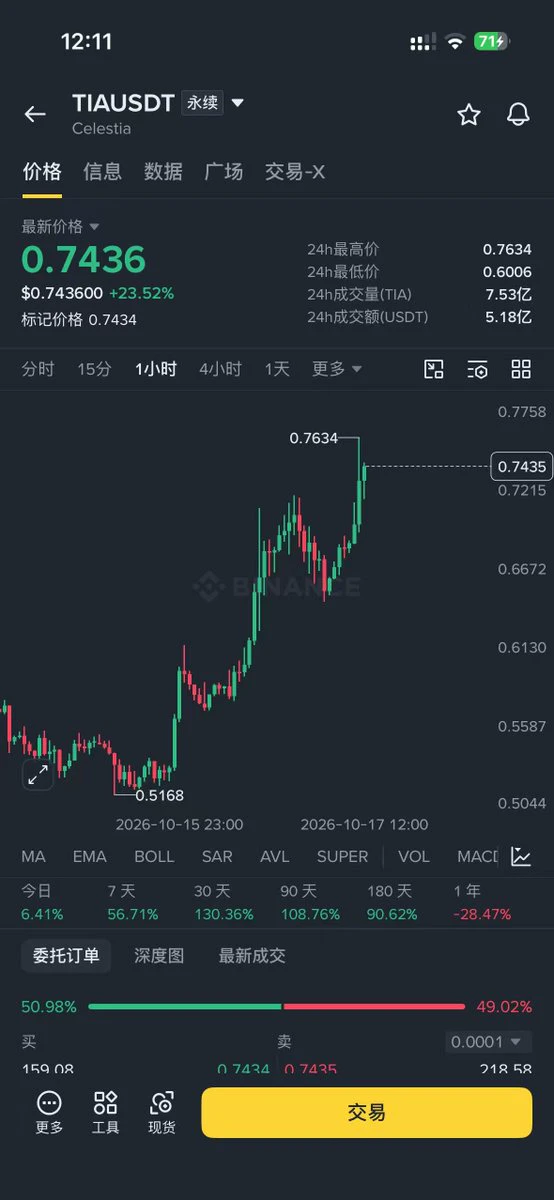The width and height of the screenshot is (554, 1200).
Task: Change the 0.0001 price precision dropdown
Action: 488,1042
